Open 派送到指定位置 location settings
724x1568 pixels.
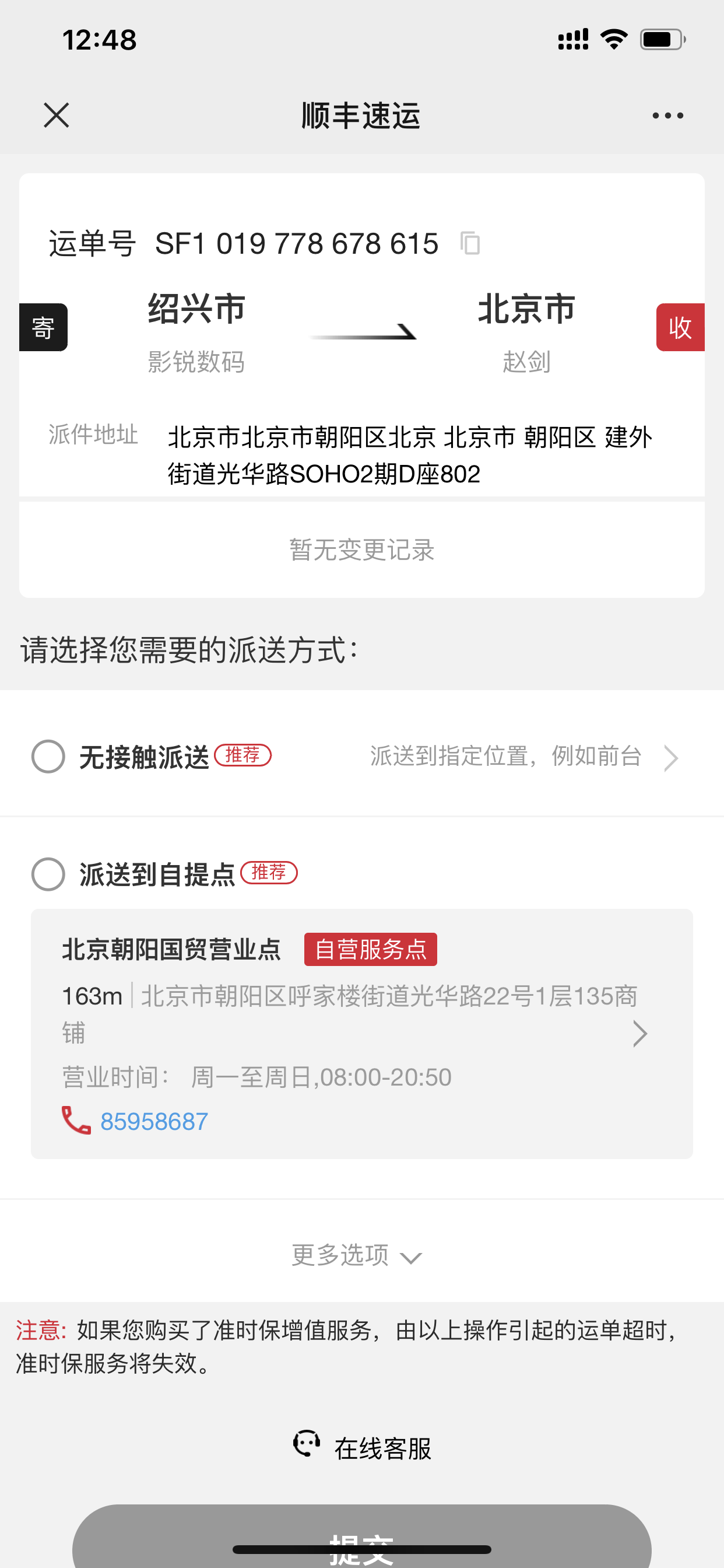click(x=523, y=757)
